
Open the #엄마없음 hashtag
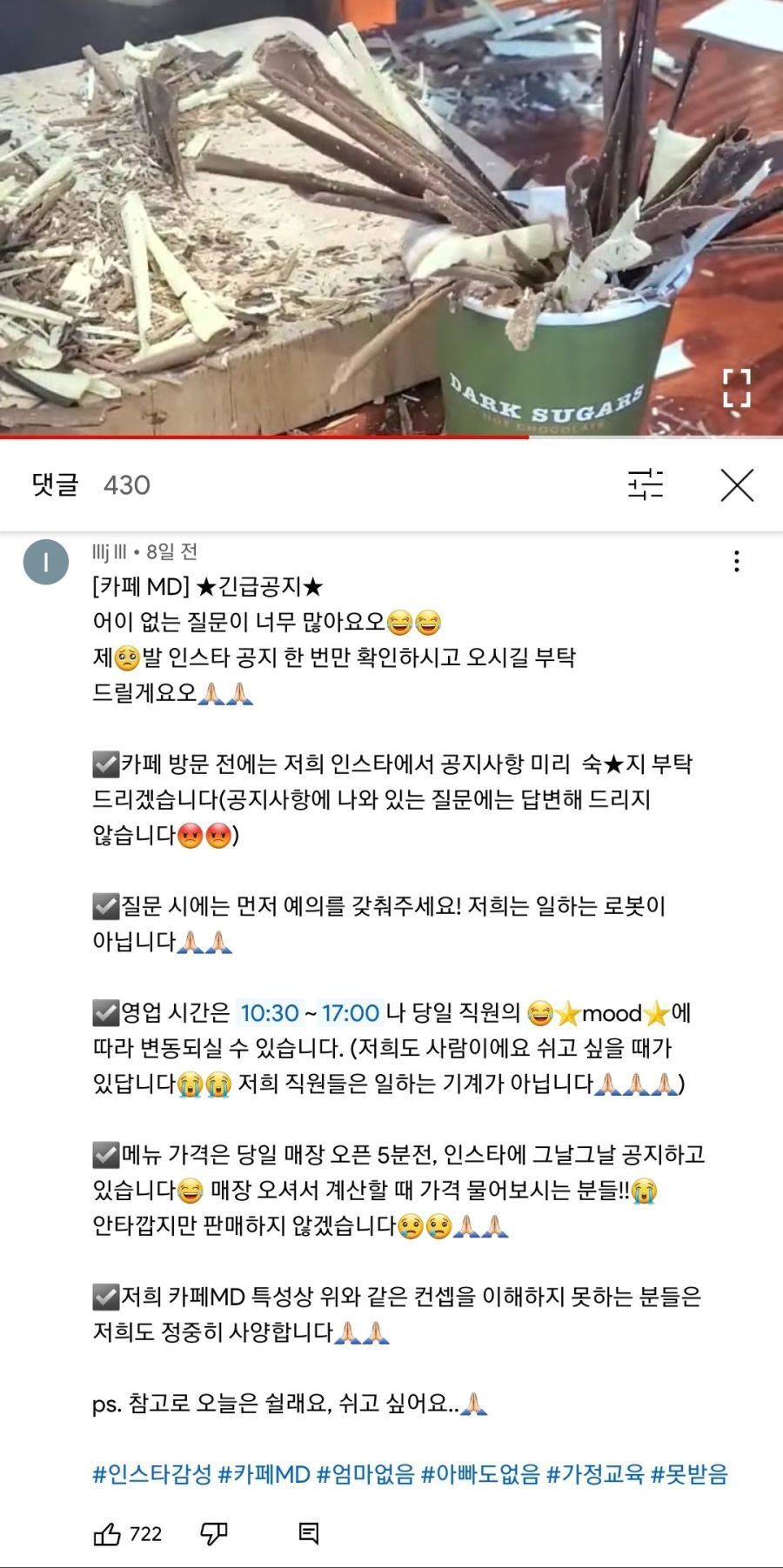(365, 1474)
